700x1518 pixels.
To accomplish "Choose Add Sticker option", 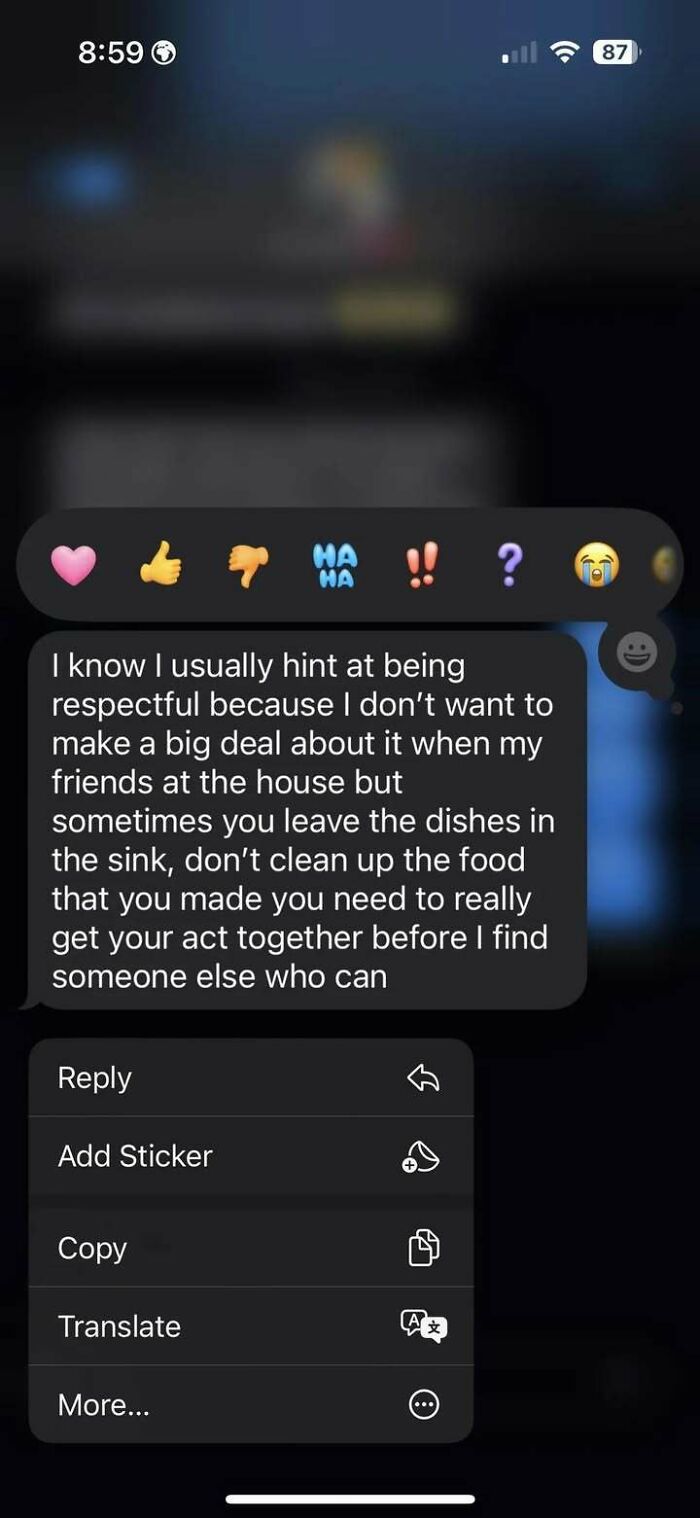I will [250, 1156].
